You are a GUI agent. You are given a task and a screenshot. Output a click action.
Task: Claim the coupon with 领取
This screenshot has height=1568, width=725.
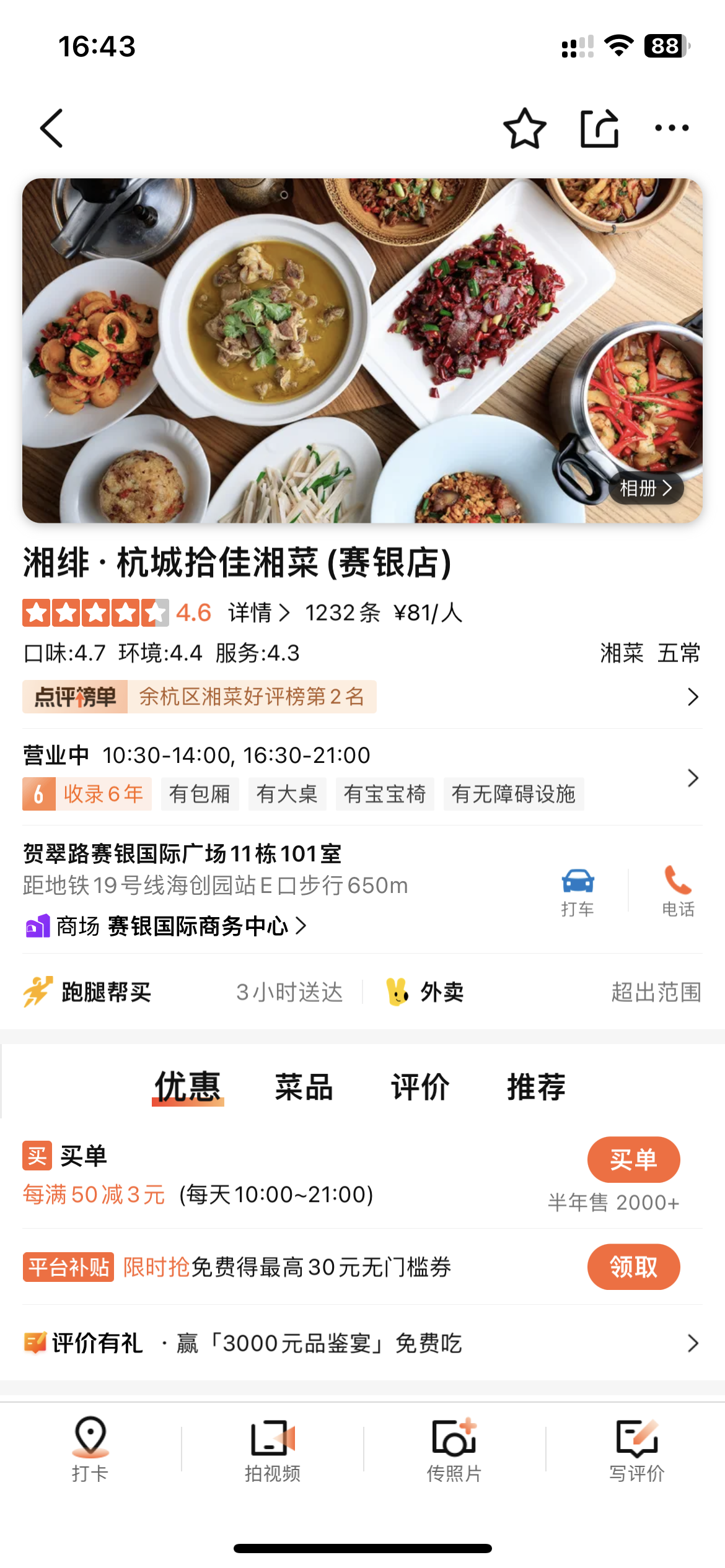pos(633,1267)
